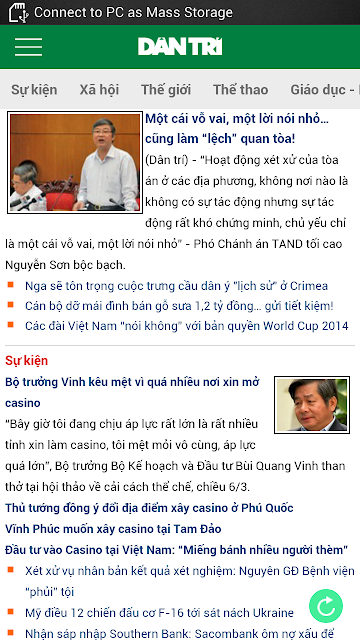
Task: Open "Miếng bánh nhiều người thèm" casino article
Action: click(176, 550)
